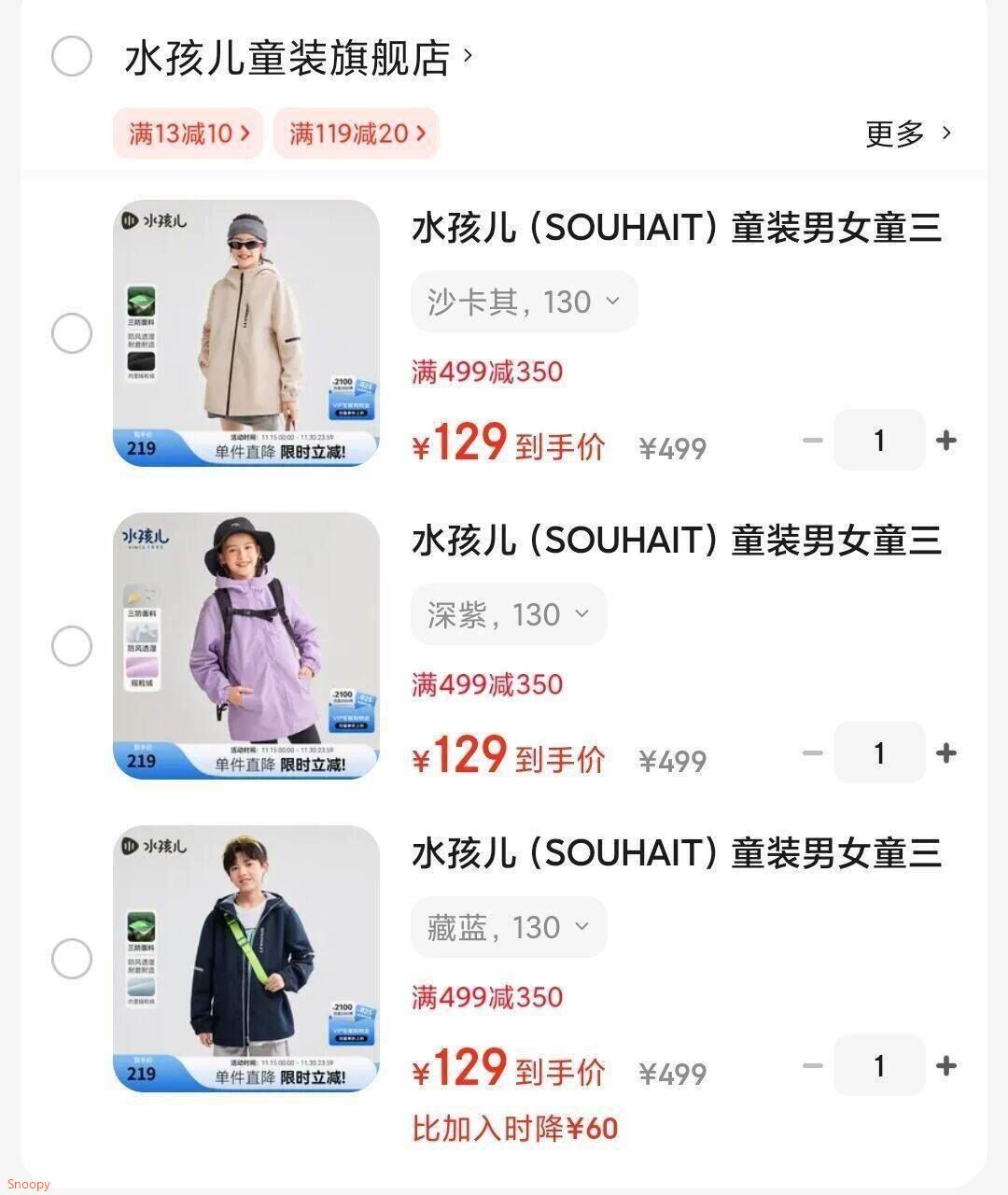Tap the 满119减20 coupon chip
The width and height of the screenshot is (1008, 1195).
point(356,134)
